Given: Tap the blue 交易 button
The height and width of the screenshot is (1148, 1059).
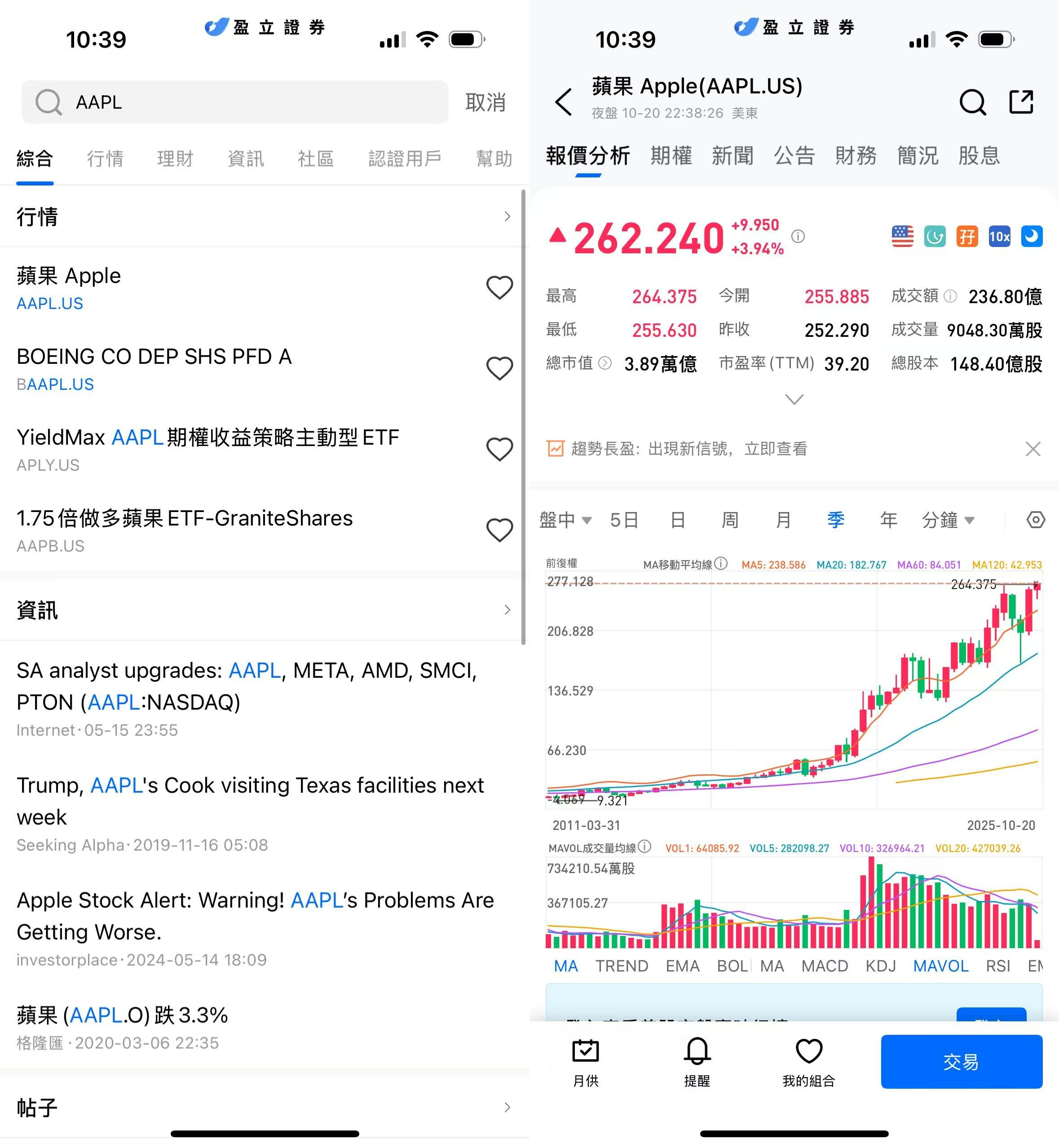Looking at the screenshot, I should point(961,1061).
